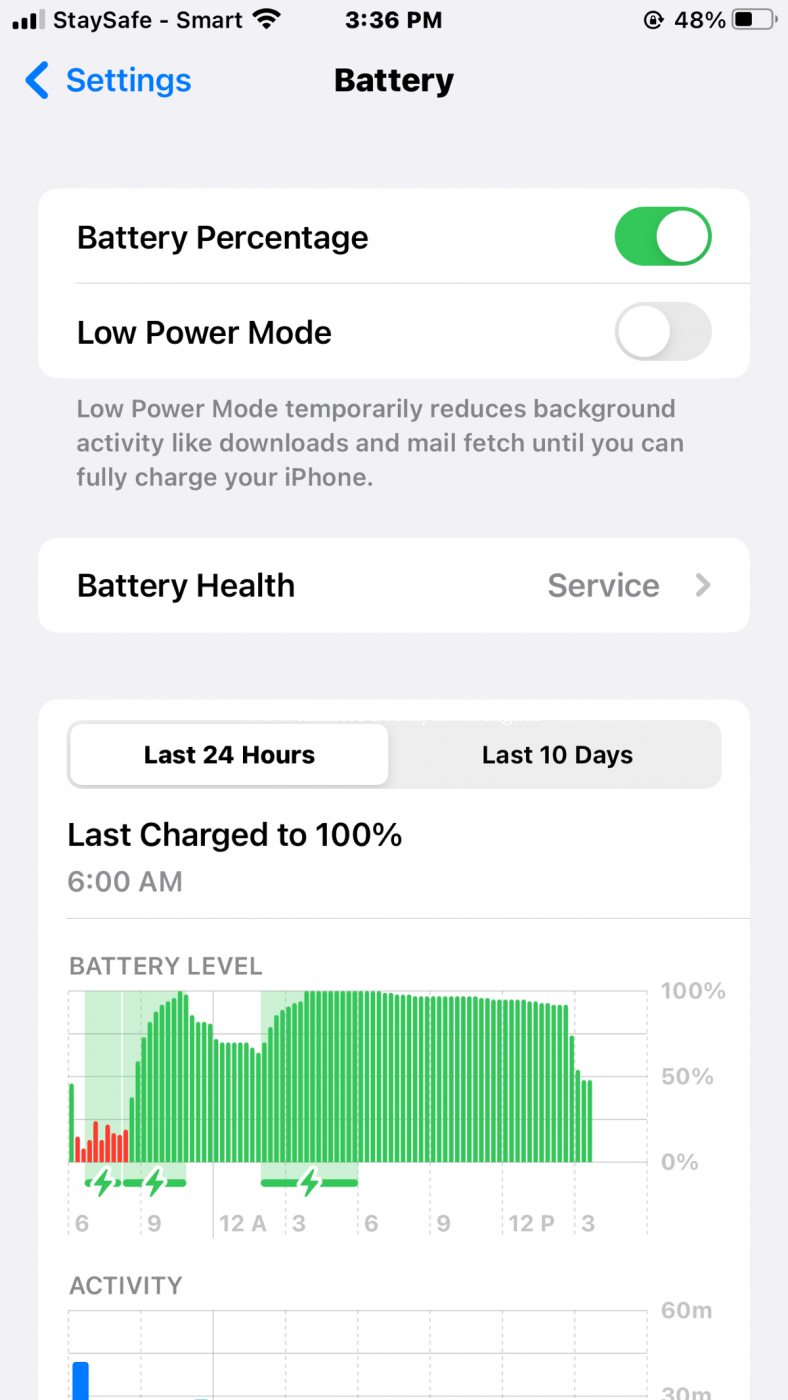The height and width of the screenshot is (1400, 788).
Task: Switch to the Last 10 Days view
Action: tap(557, 755)
